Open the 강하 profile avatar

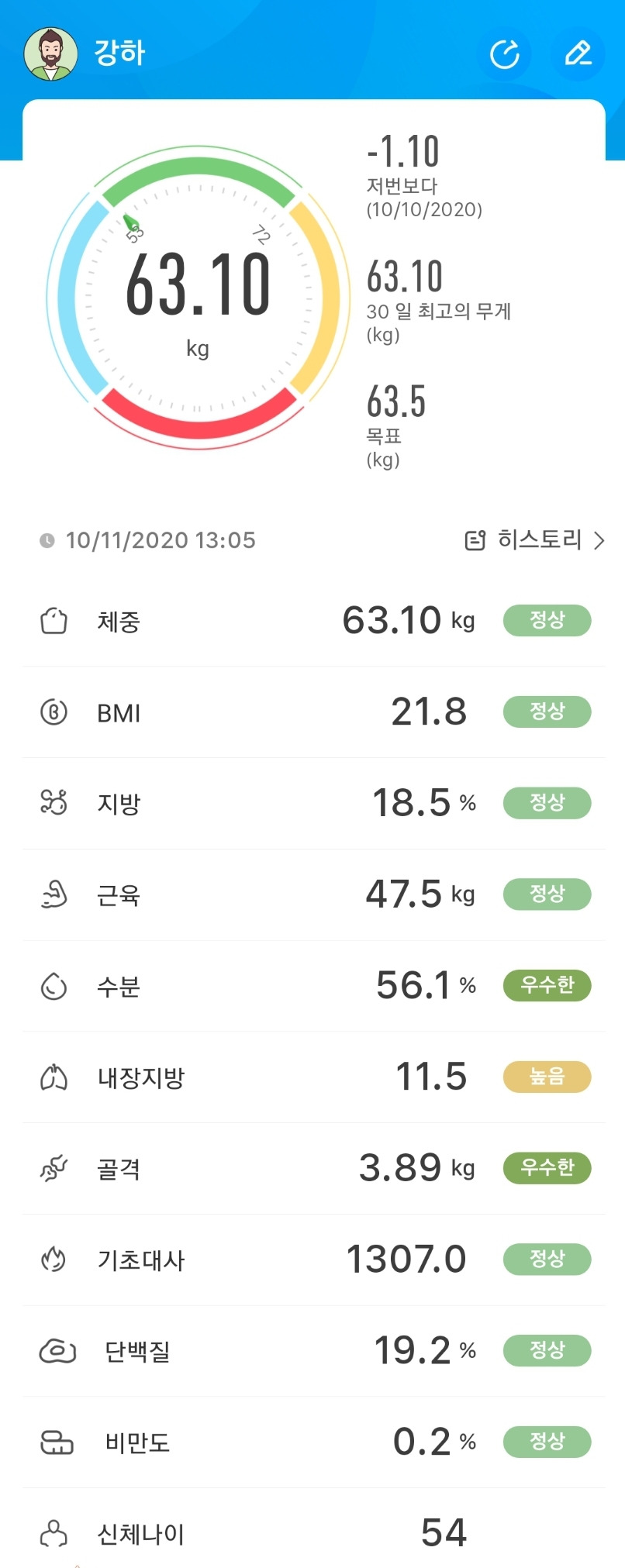point(50,53)
